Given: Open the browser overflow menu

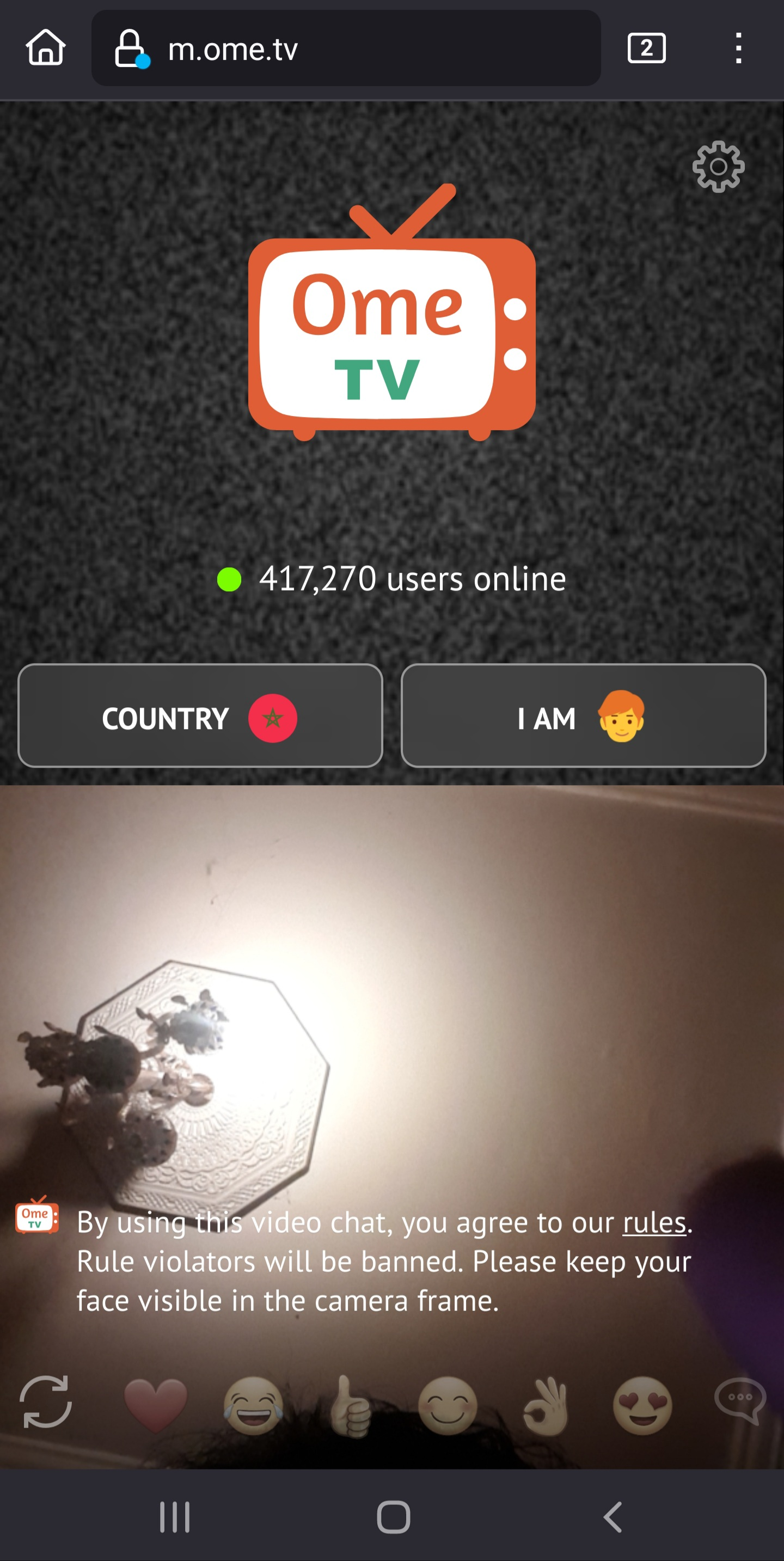Looking at the screenshot, I should tap(738, 48).
